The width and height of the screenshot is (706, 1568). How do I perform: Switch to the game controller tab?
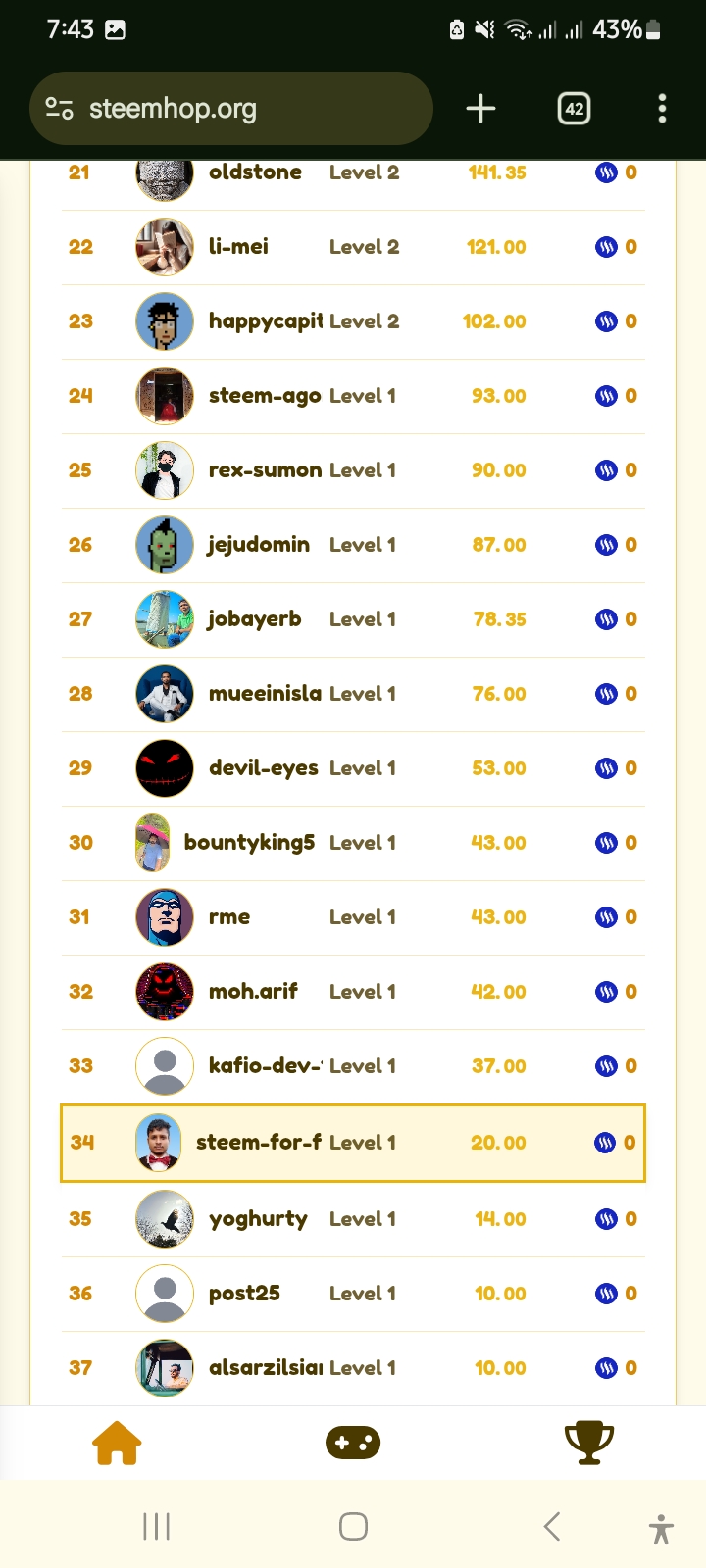(x=353, y=1443)
